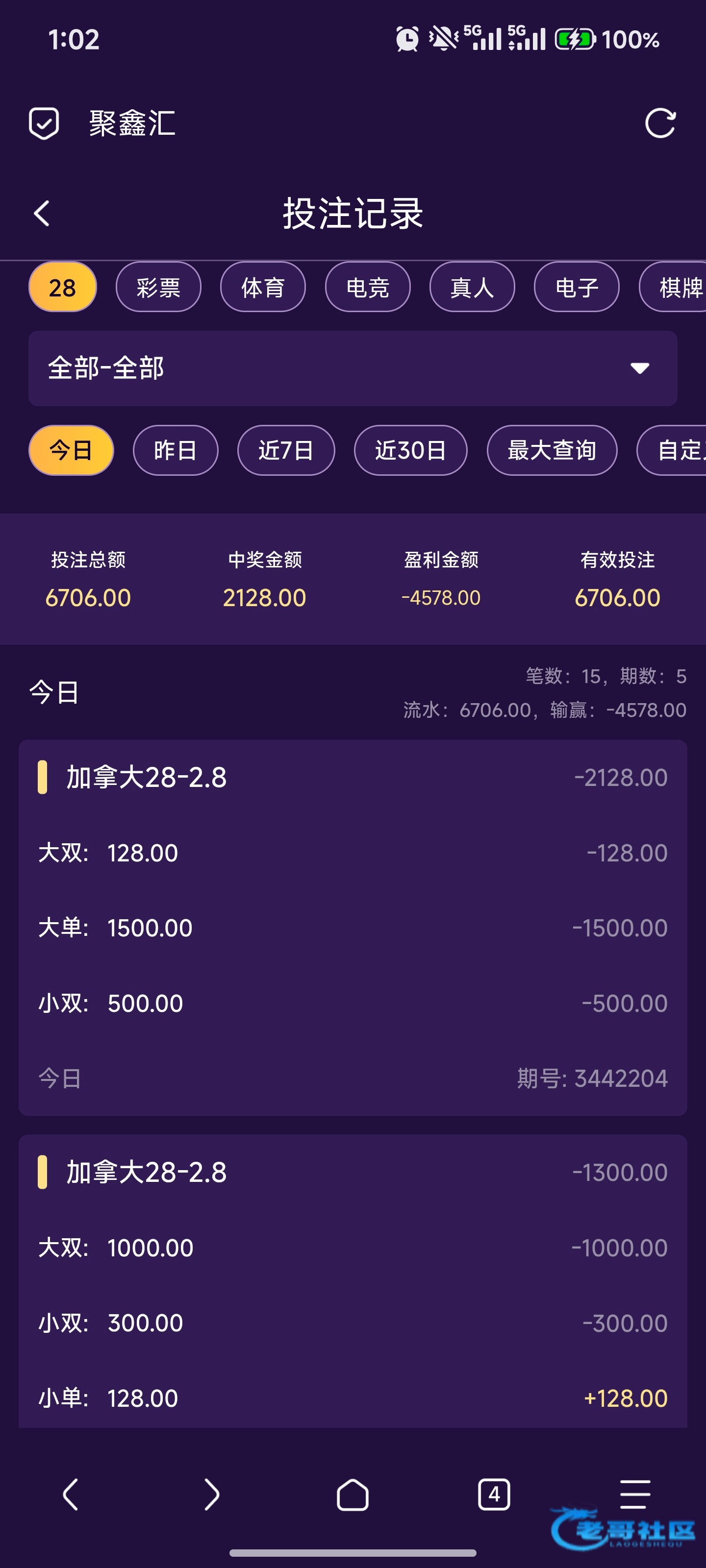This screenshot has height=1568, width=706.
Task: Expand the 全部-全部 dropdown
Action: [353, 368]
